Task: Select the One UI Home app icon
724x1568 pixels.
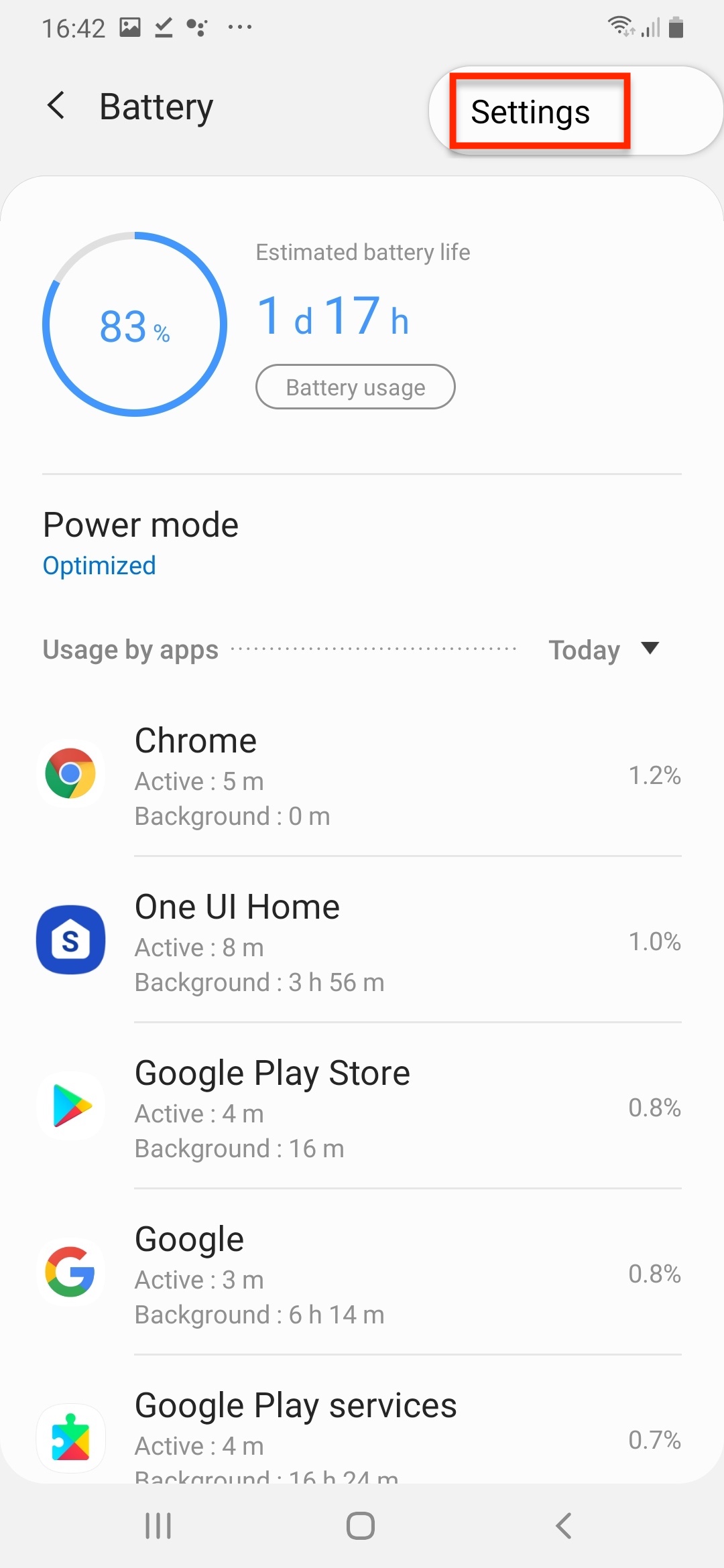Action: pyautogui.click(x=71, y=938)
